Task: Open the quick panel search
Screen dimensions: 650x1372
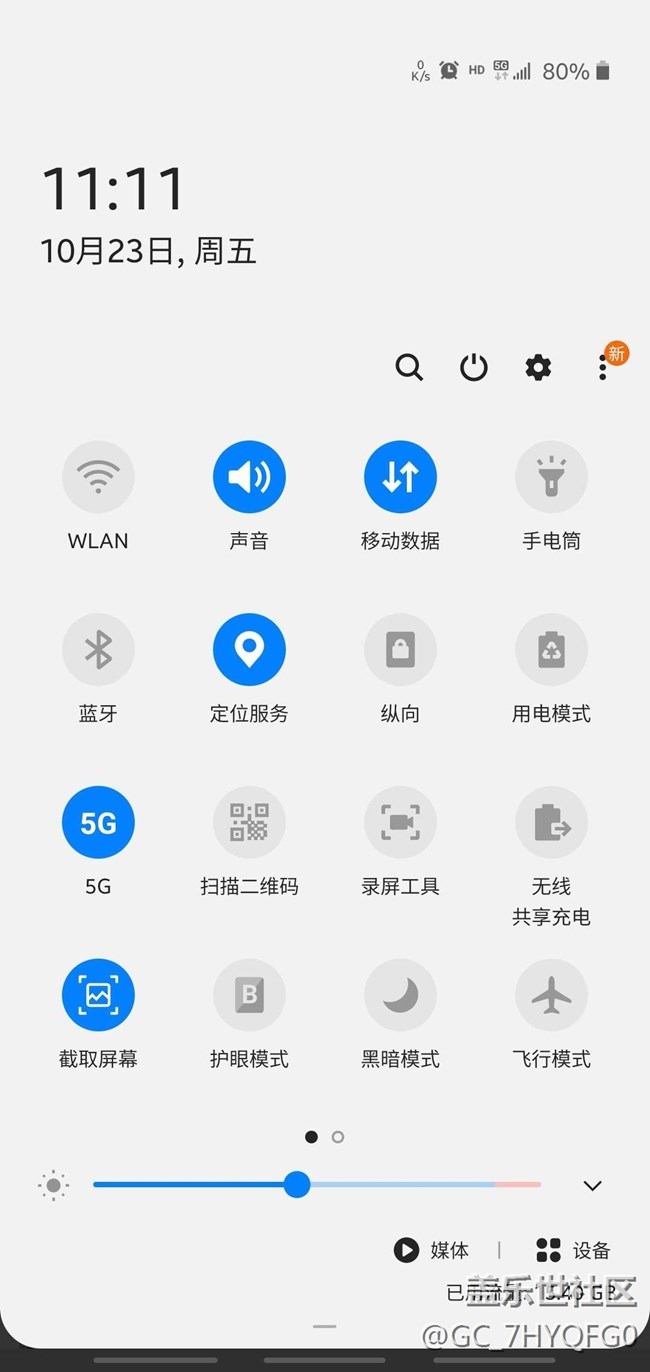Action: coord(409,367)
